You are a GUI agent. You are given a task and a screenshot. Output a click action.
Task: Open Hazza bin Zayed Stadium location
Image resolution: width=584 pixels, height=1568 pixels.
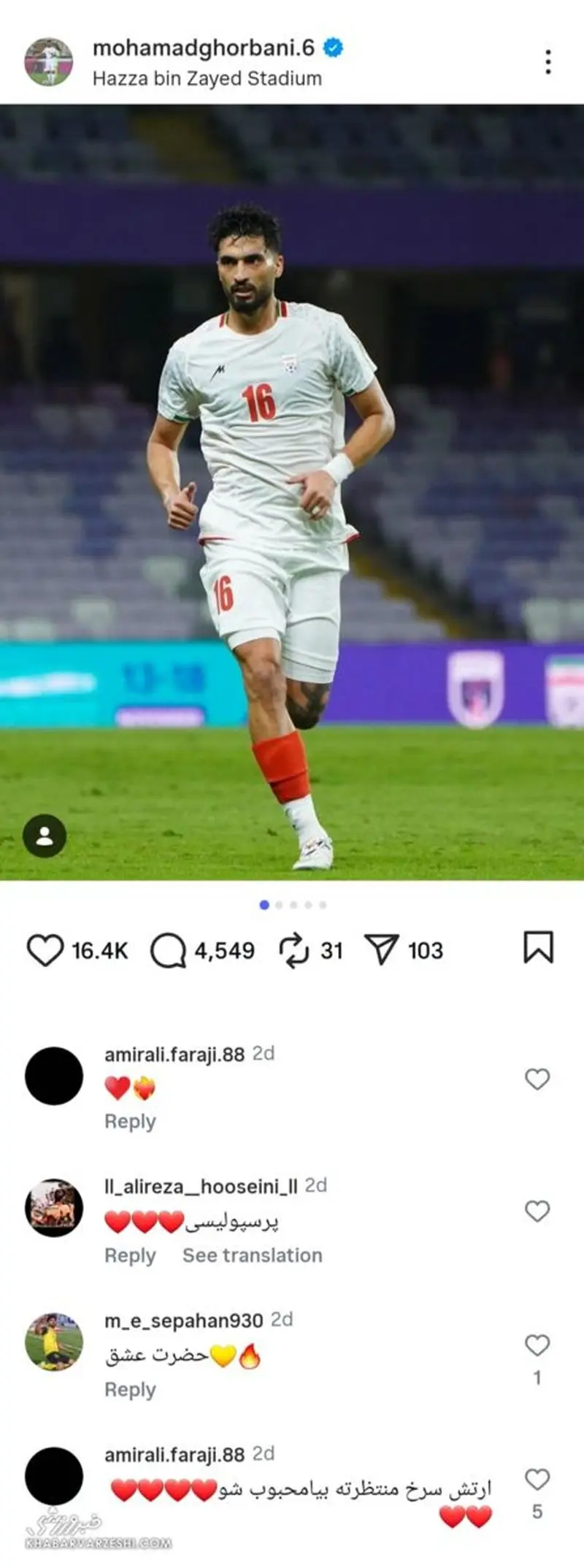[x=207, y=79]
